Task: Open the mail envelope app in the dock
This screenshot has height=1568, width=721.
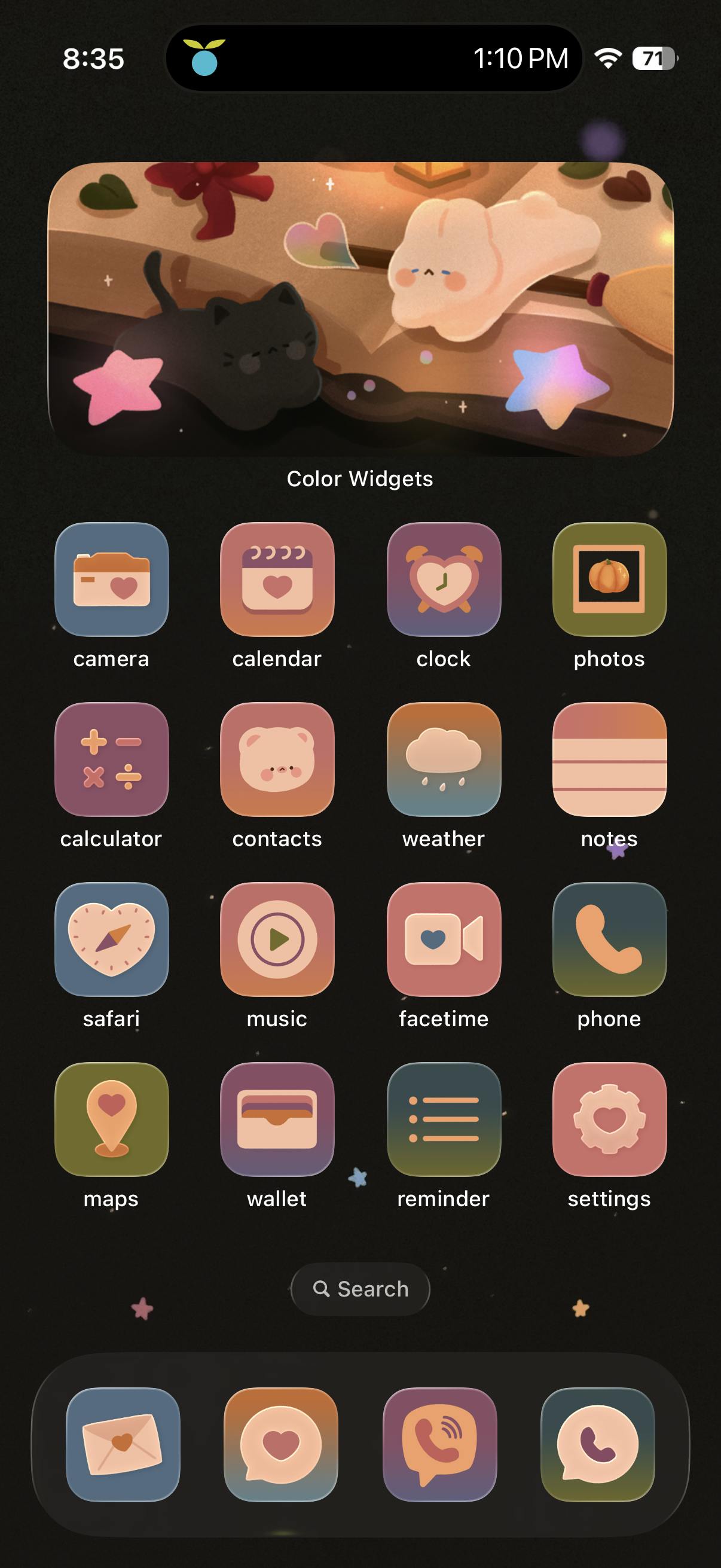Action: [123, 1444]
